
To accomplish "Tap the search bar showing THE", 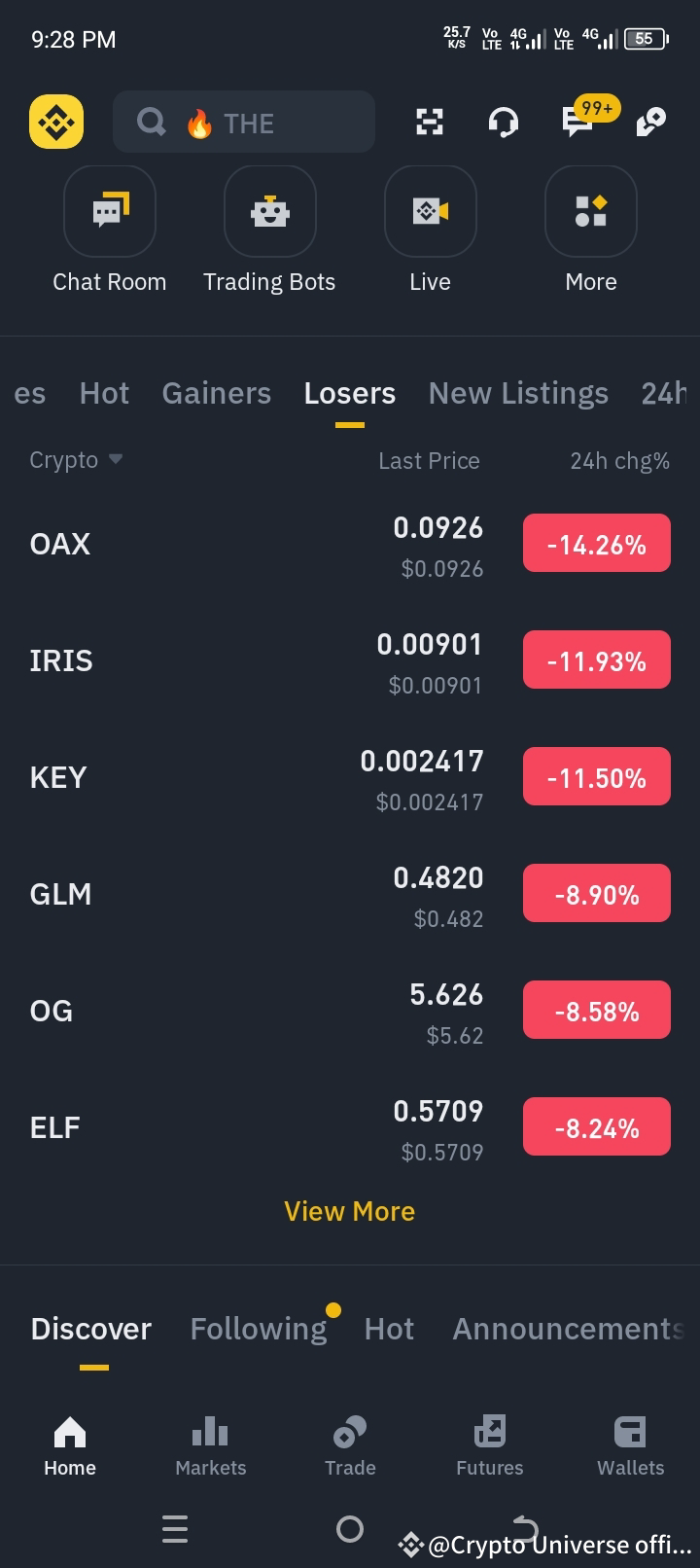I will click(x=243, y=123).
